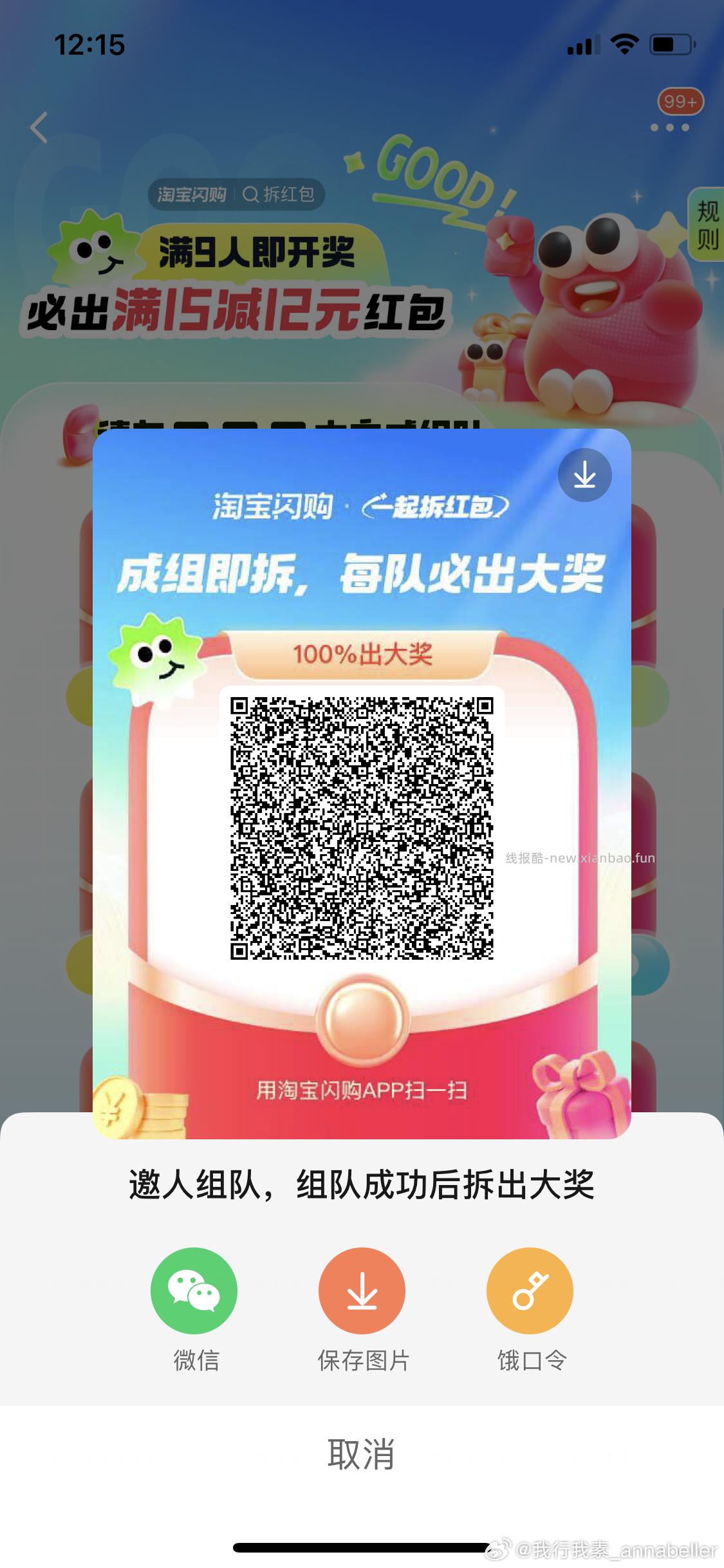Viewport: 724px width, 1568px height.
Task: Tap the back arrow at top left
Action: [39, 127]
